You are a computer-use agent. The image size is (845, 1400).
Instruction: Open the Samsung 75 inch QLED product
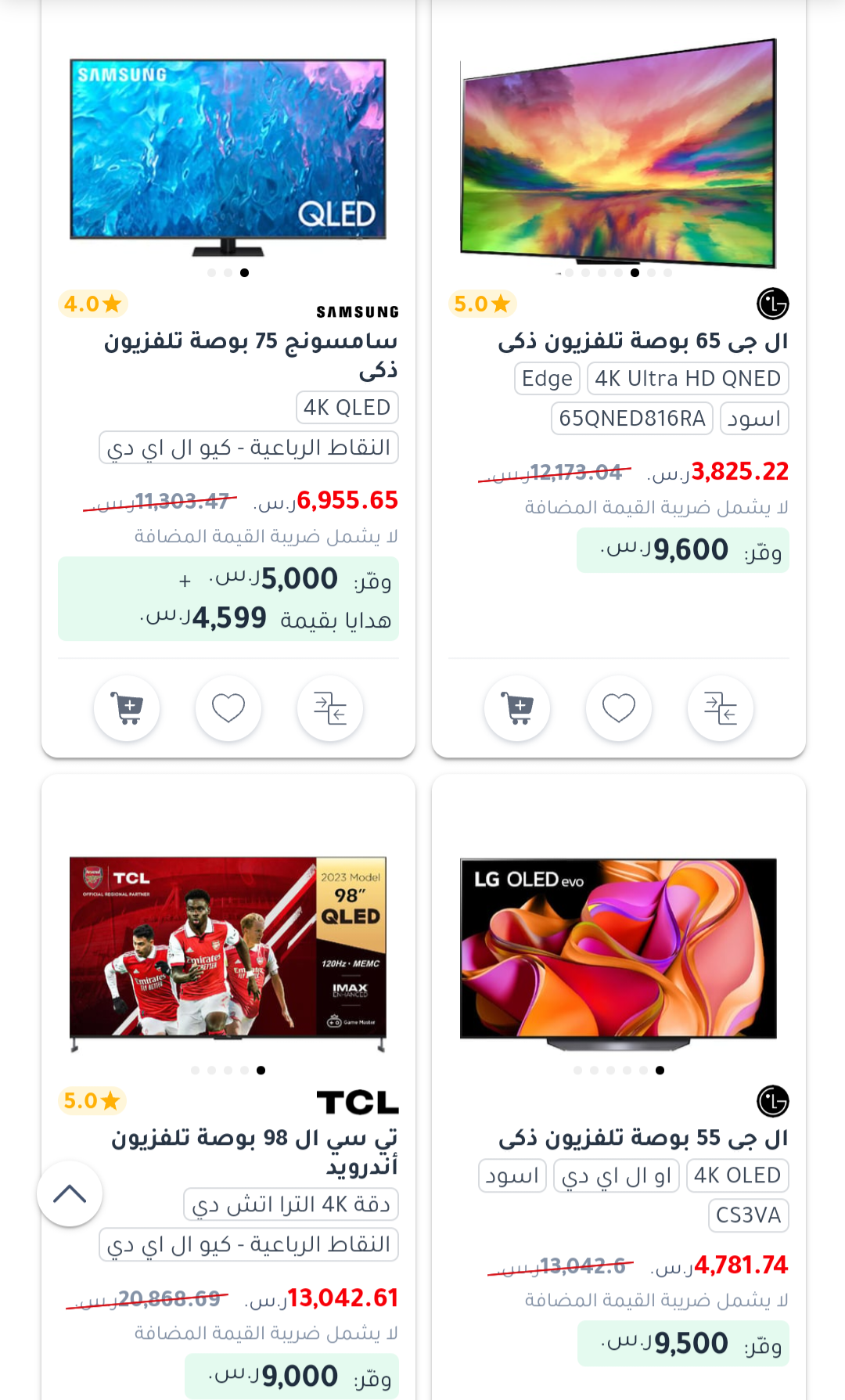point(250,354)
